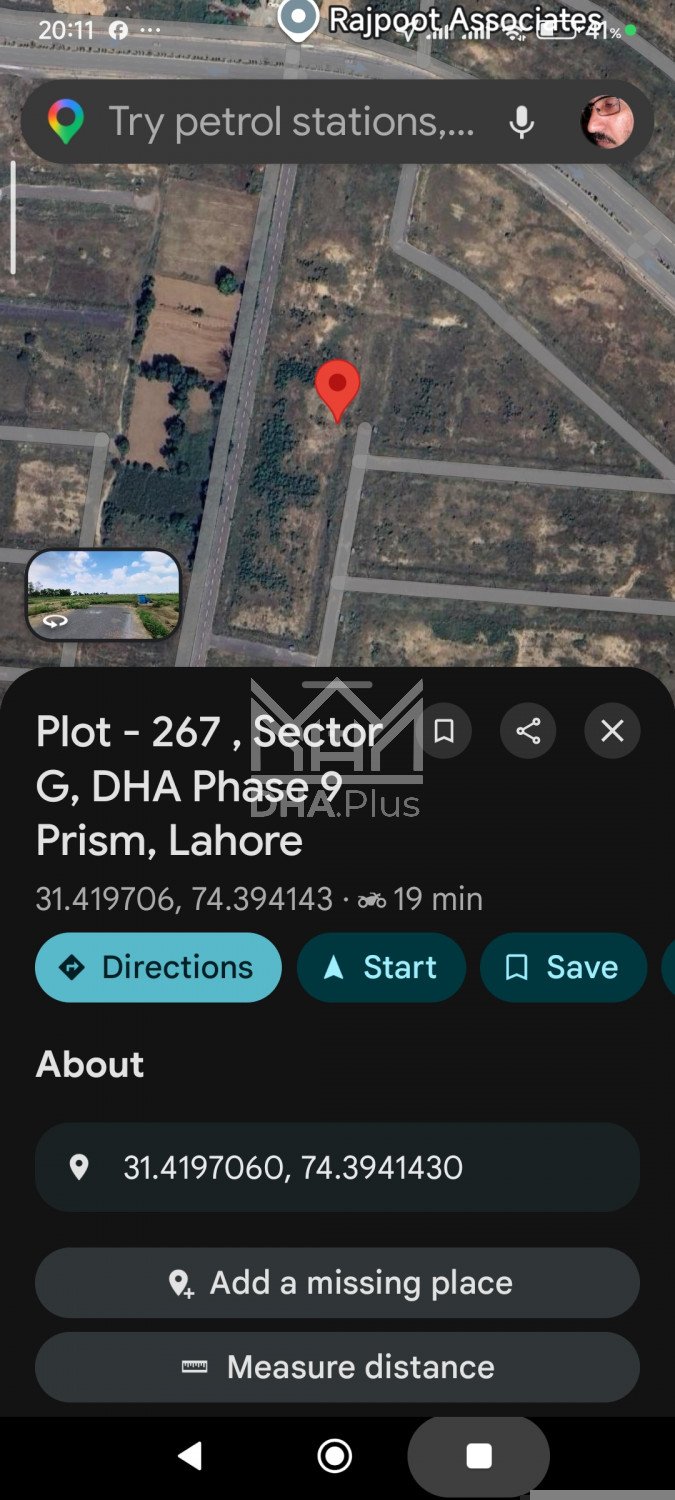This screenshot has width=675, height=1500.
Task: Open the account profile picture
Action: 606,122
